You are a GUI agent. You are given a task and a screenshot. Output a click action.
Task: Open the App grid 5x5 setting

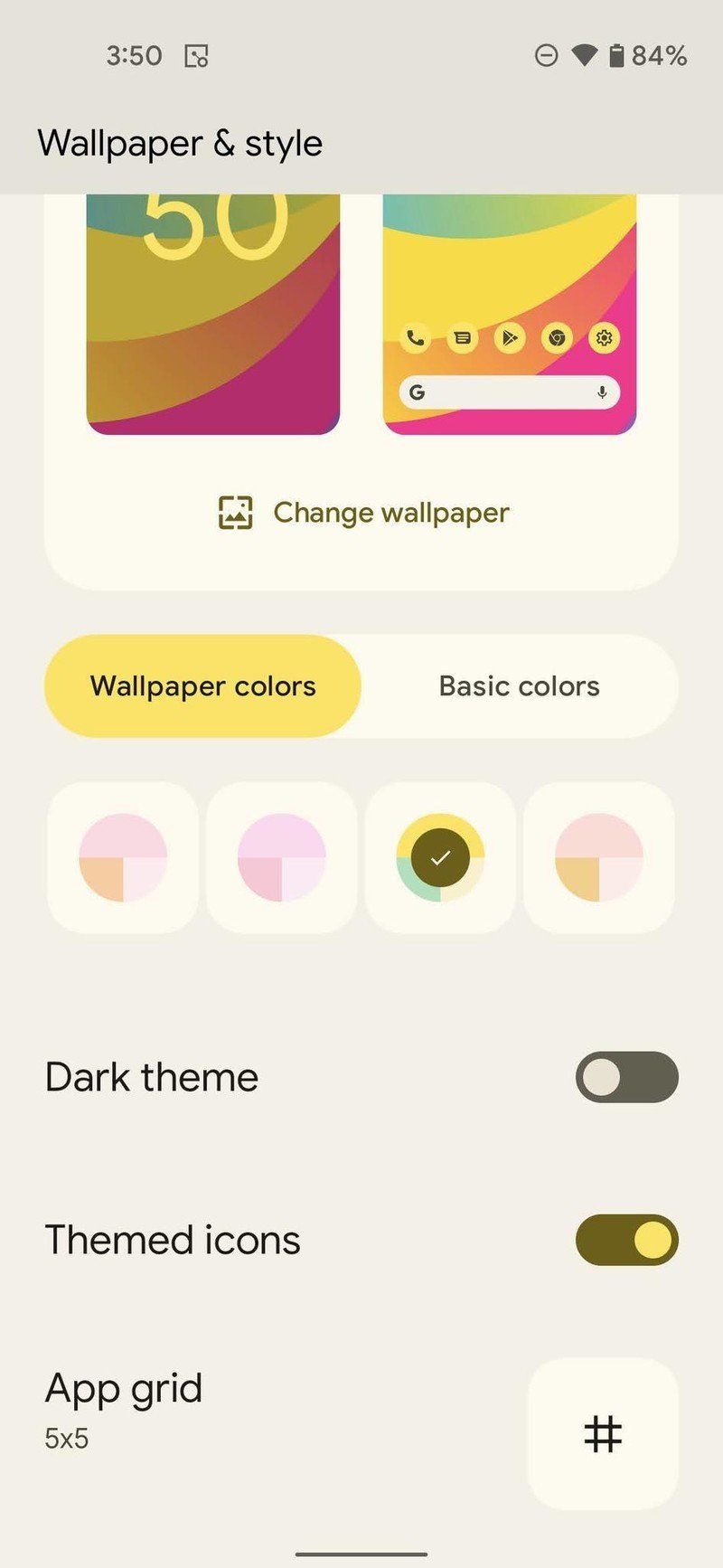[603, 1433]
